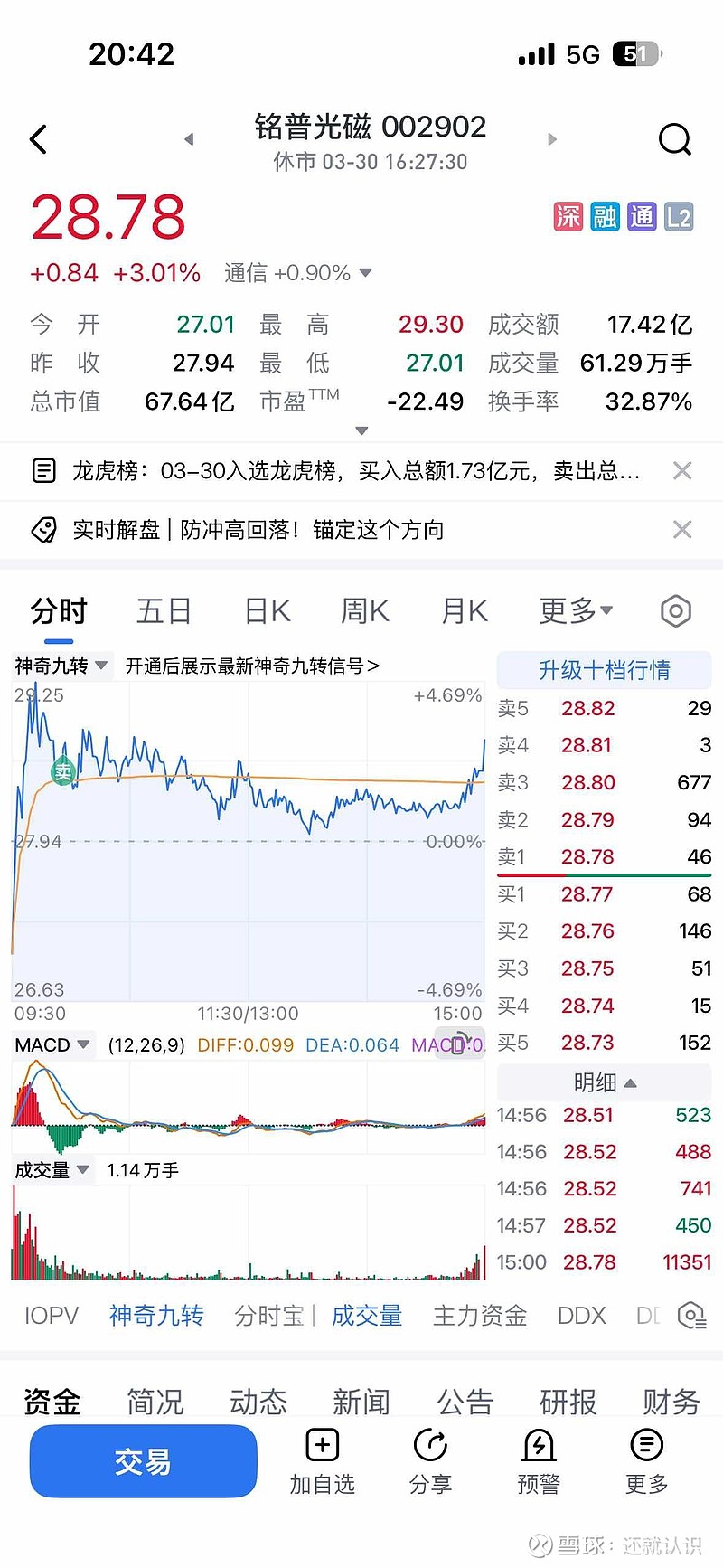Switch to the 日K chart tab
723x1568 pixels.
pyautogui.click(x=265, y=610)
